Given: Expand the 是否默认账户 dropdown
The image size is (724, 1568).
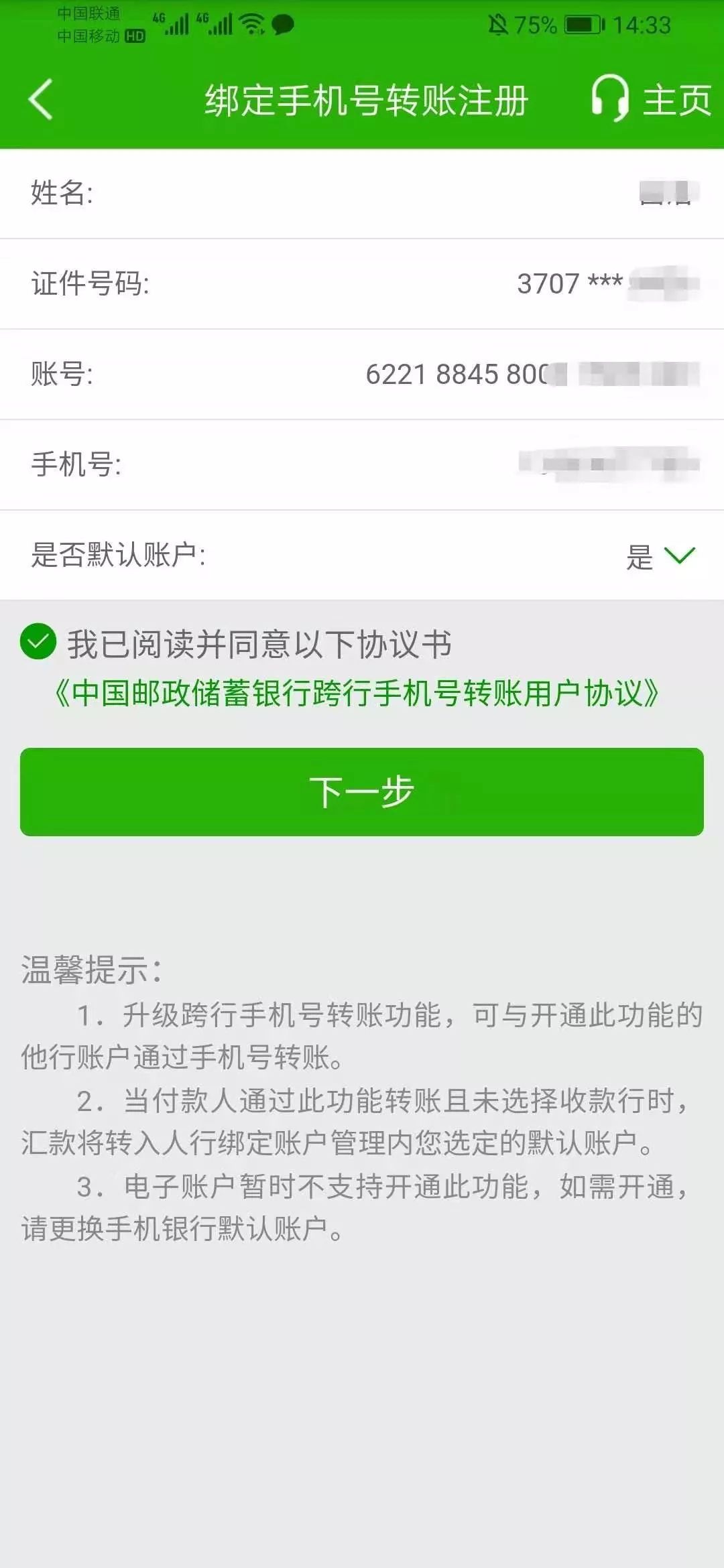Looking at the screenshot, I should [678, 556].
